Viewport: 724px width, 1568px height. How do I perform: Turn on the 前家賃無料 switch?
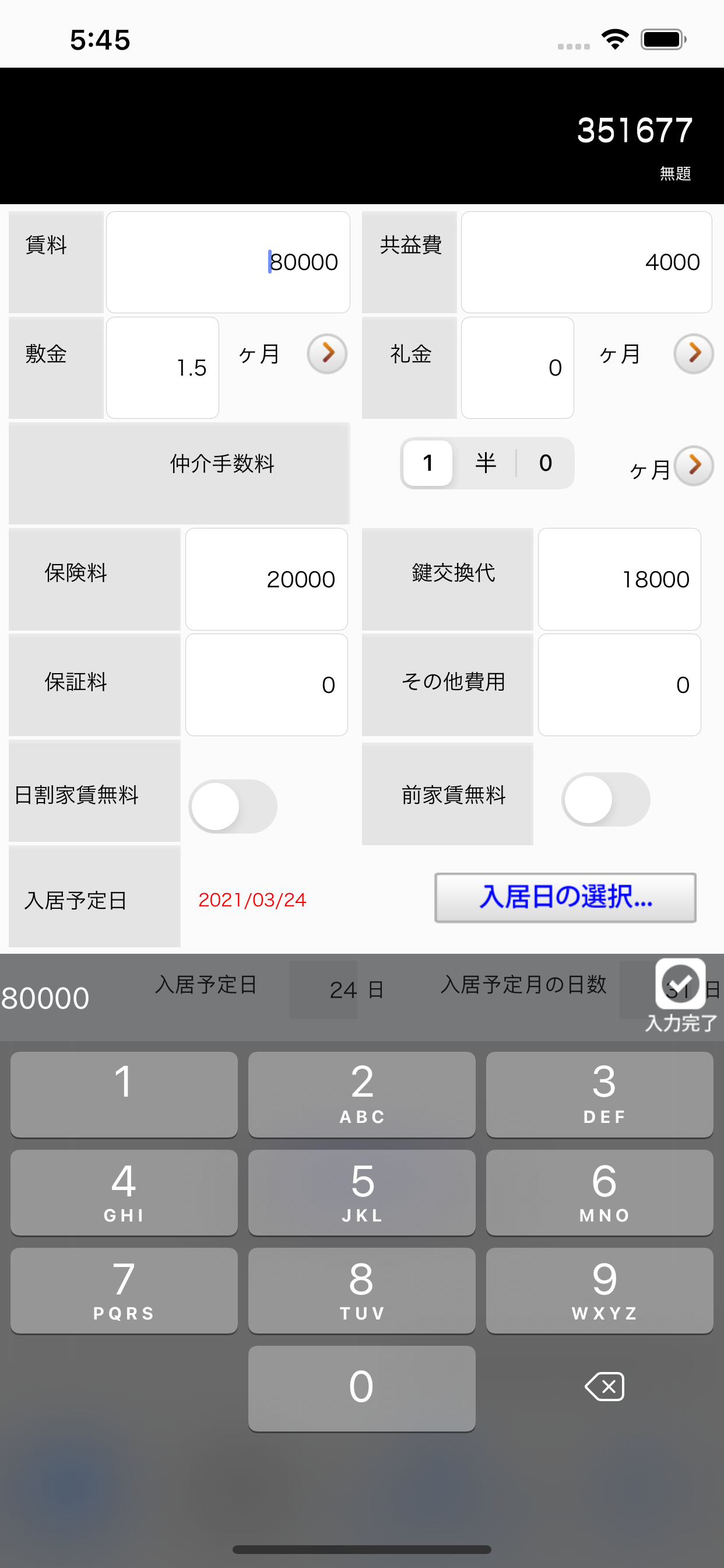pyautogui.click(x=605, y=800)
